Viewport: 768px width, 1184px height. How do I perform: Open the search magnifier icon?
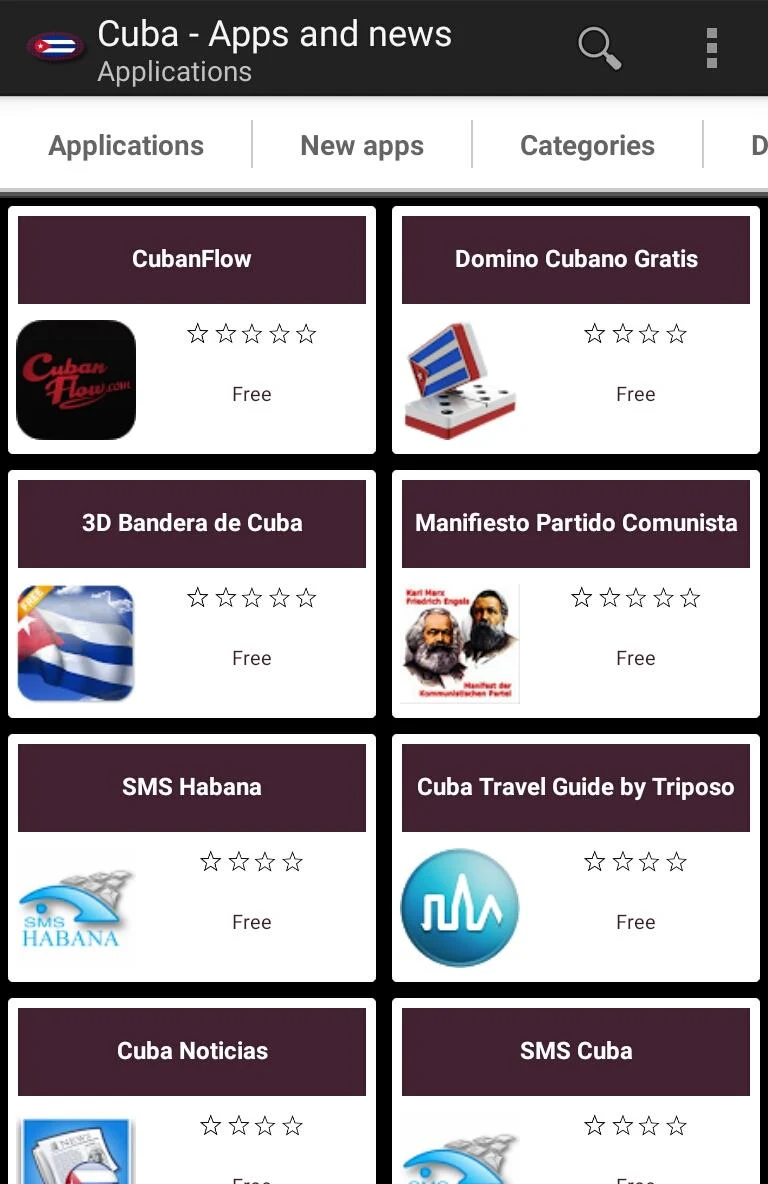coord(599,47)
